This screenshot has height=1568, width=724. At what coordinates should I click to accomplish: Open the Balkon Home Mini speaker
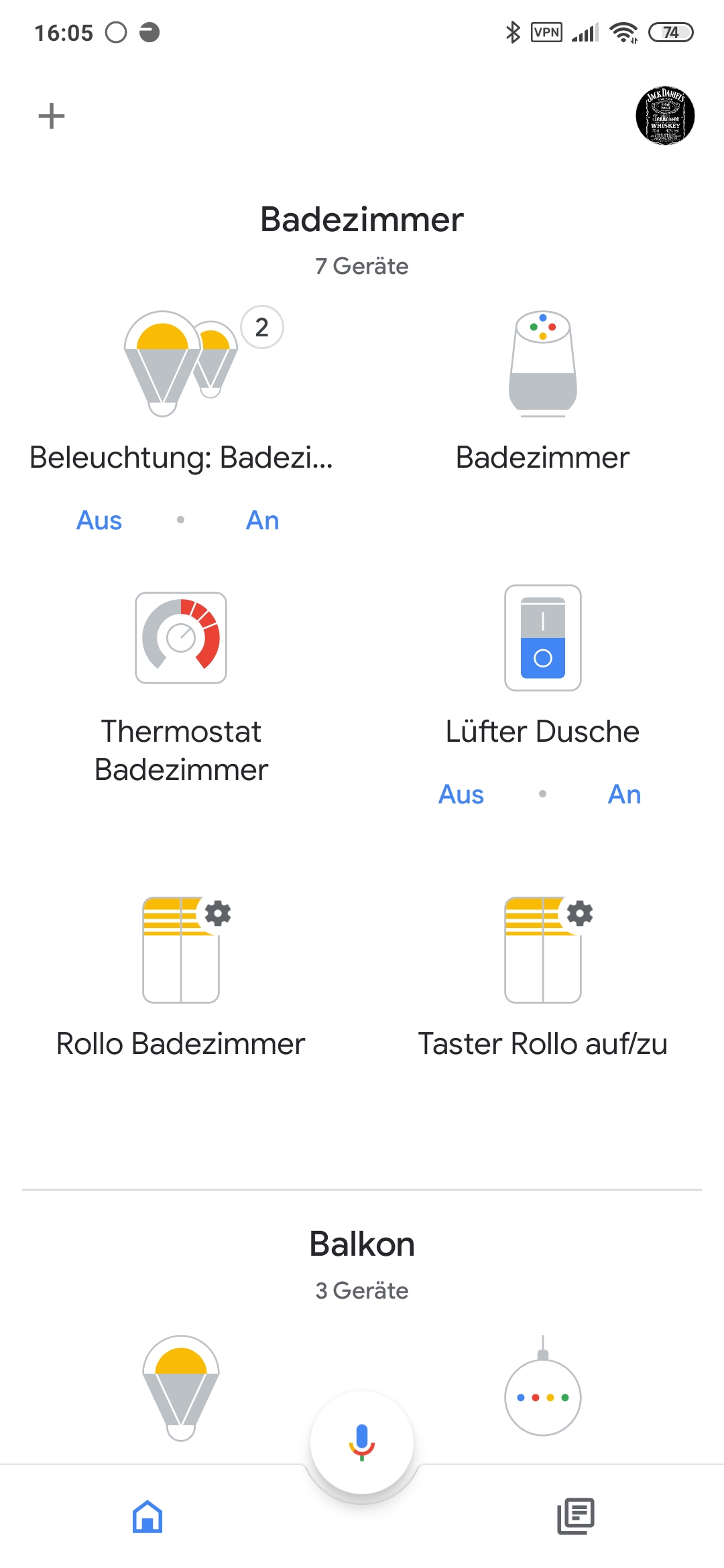pyautogui.click(x=542, y=1394)
